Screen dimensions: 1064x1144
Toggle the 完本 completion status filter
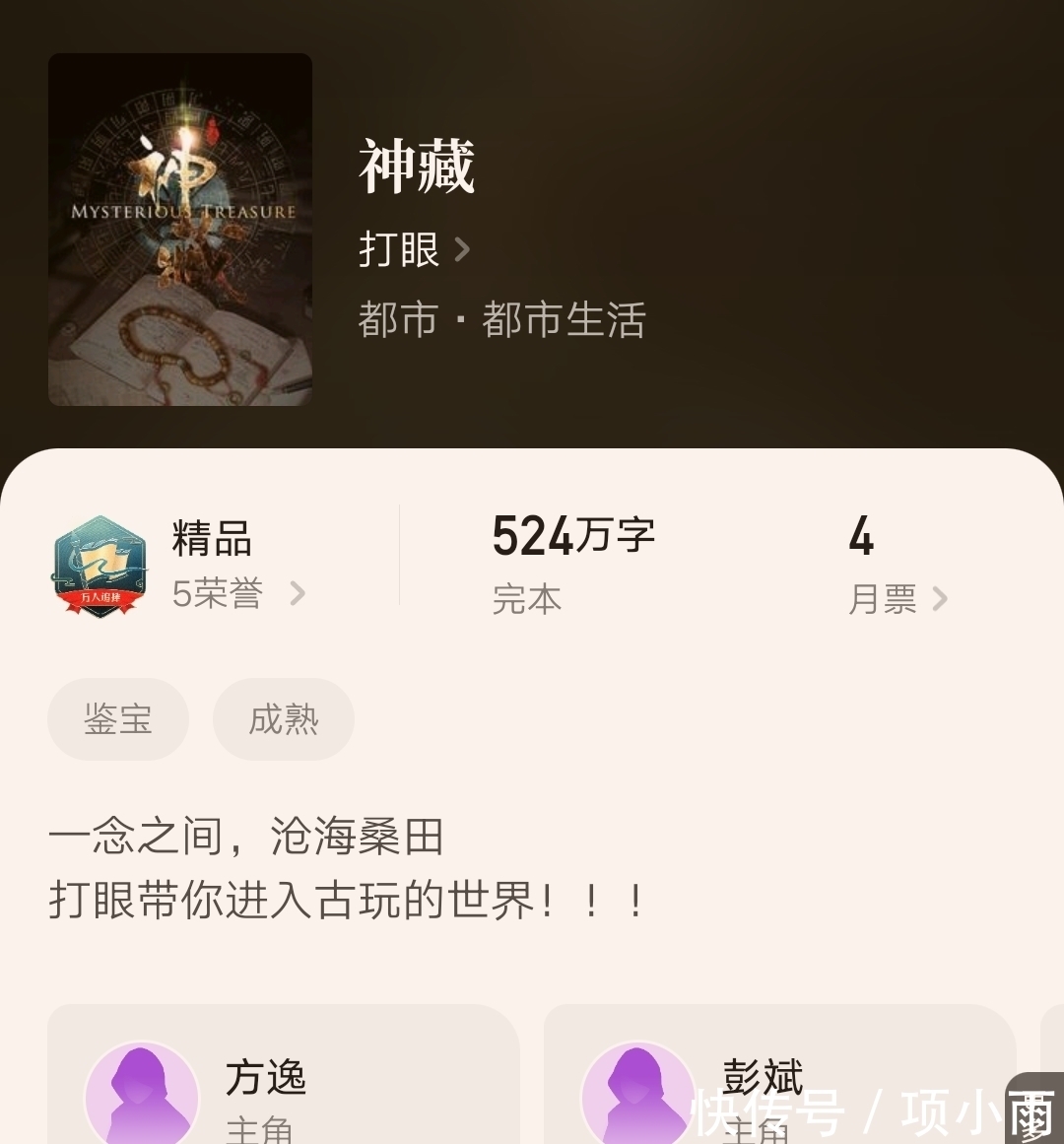pyautogui.click(x=525, y=599)
